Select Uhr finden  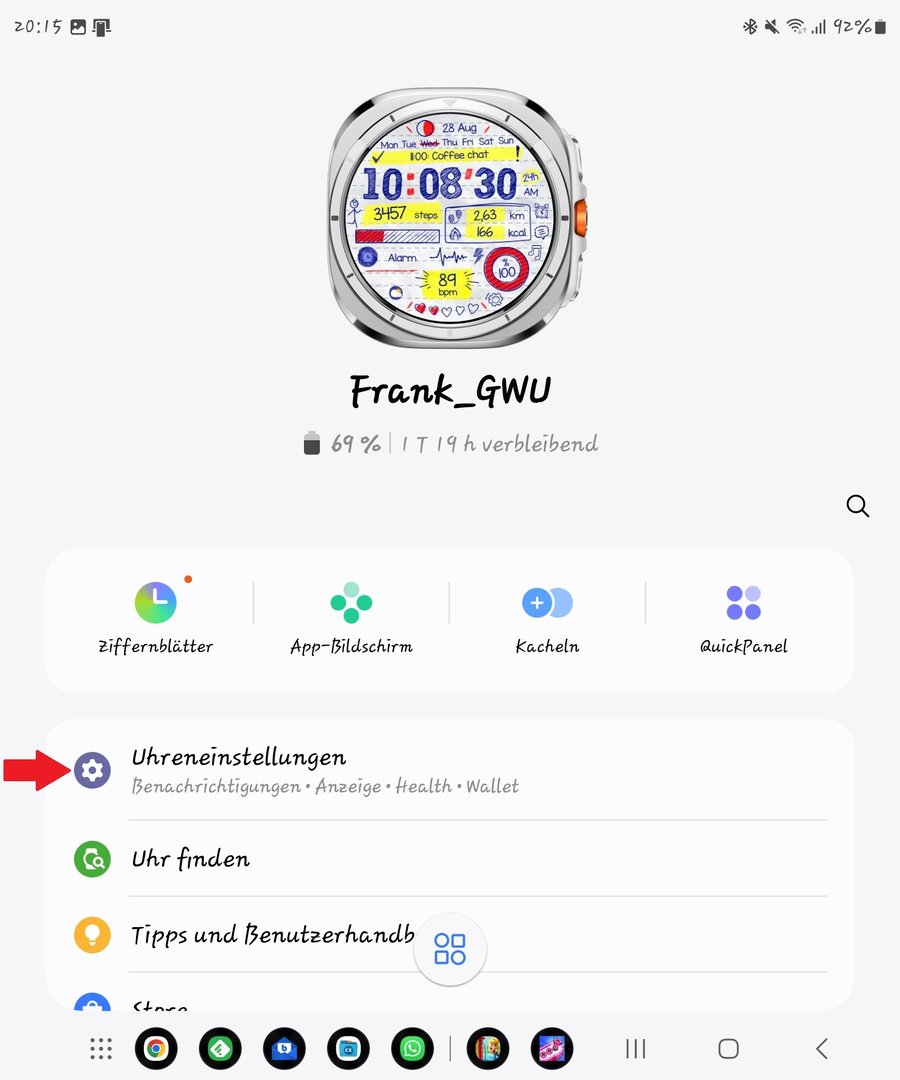click(191, 859)
